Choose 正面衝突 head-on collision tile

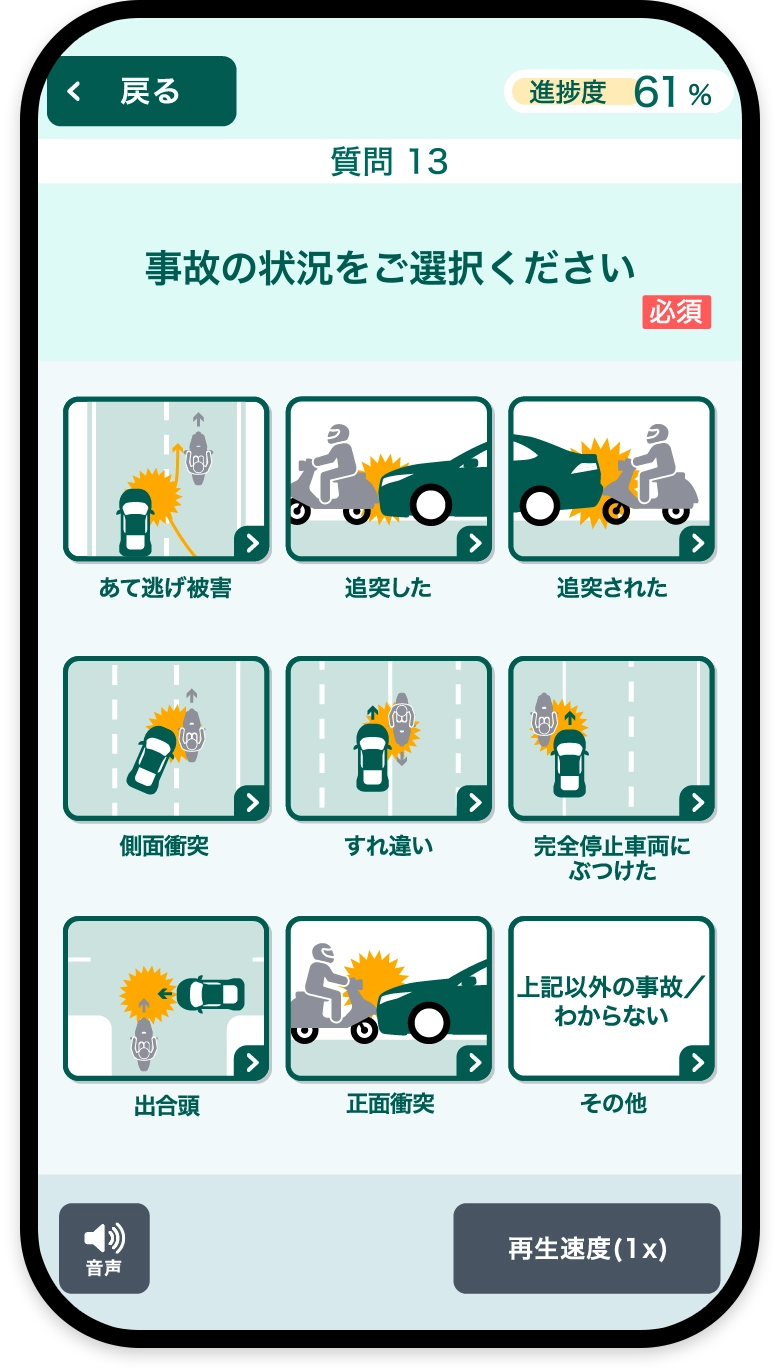pyautogui.click(x=389, y=998)
